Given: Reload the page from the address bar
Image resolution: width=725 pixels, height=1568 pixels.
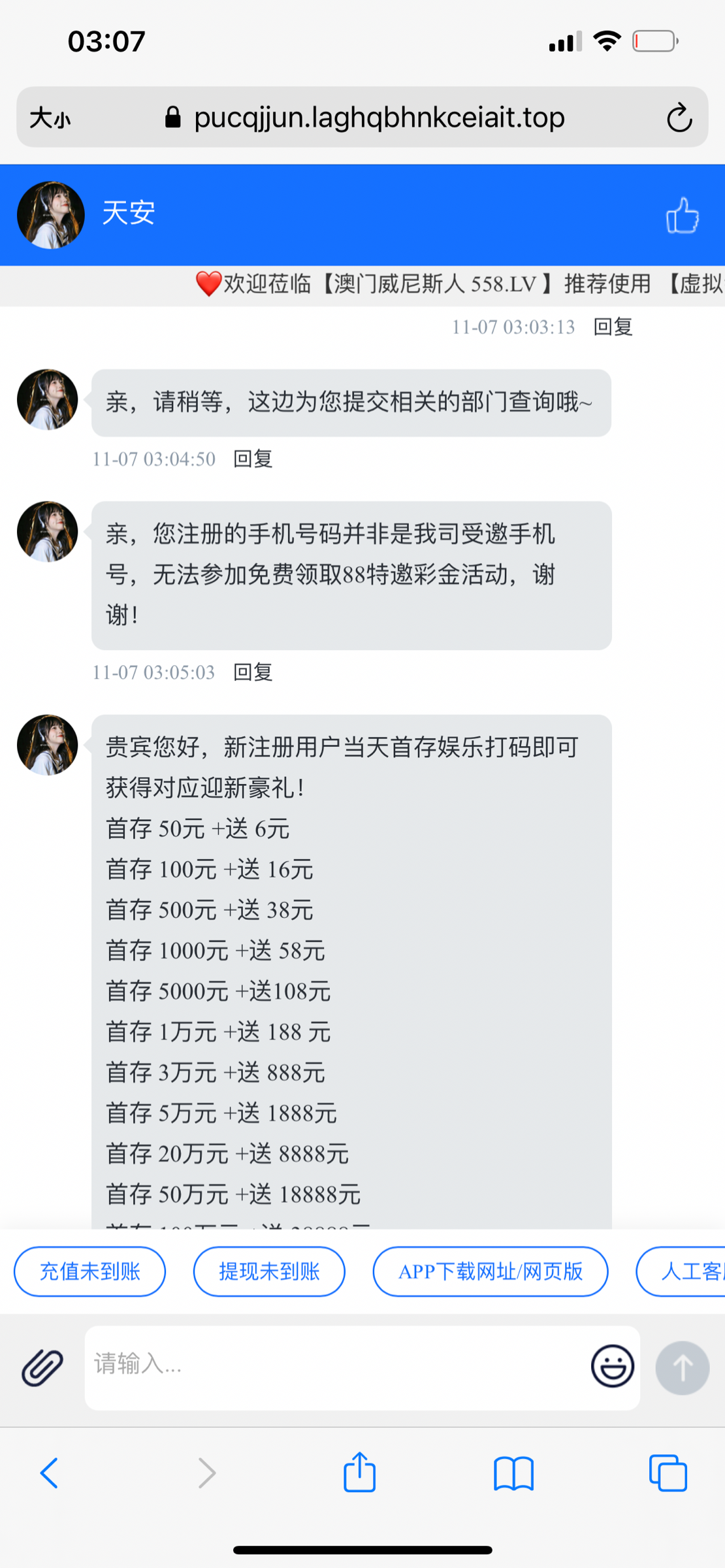Looking at the screenshot, I should pyautogui.click(x=679, y=118).
